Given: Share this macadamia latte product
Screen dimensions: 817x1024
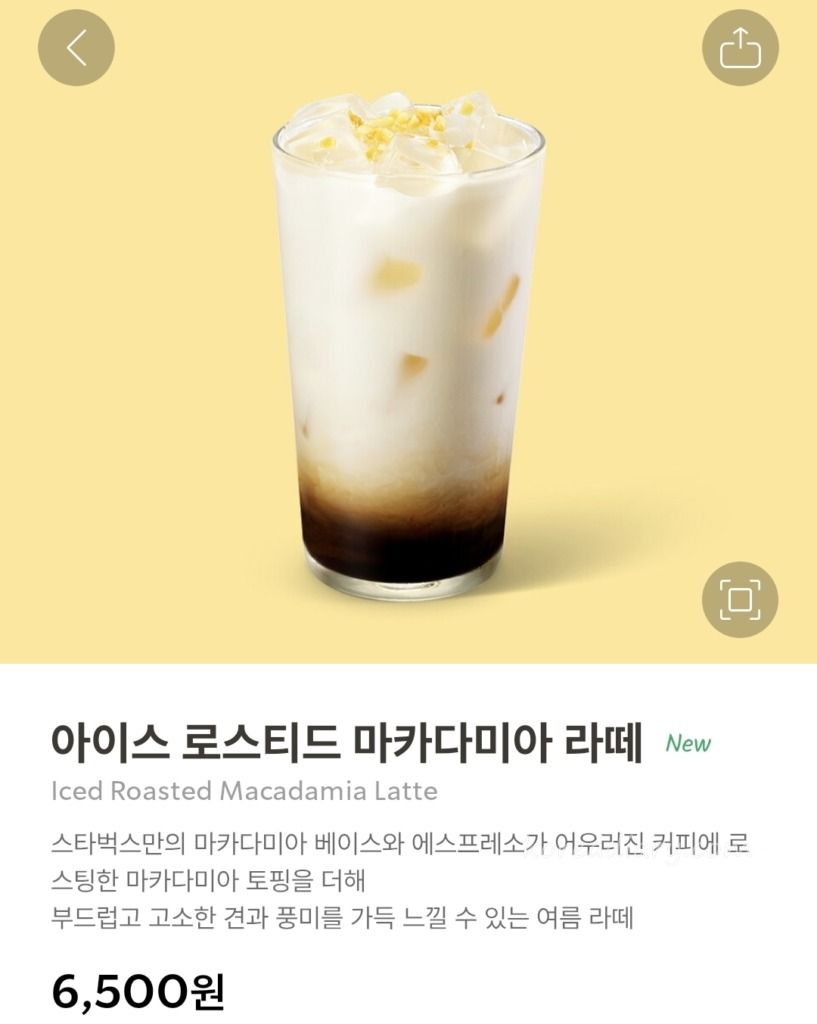Looking at the screenshot, I should click(x=740, y=47).
